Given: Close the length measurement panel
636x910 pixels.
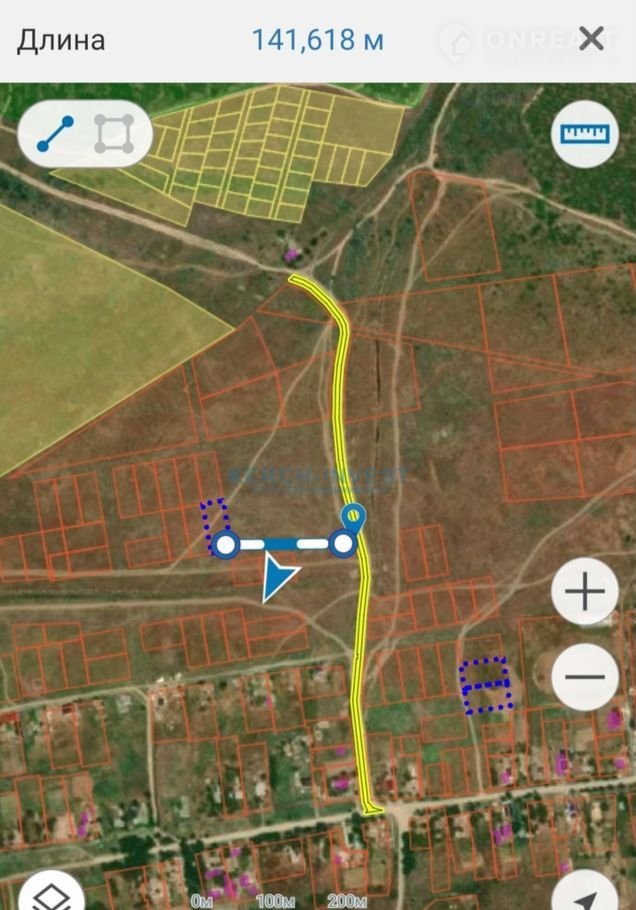Looking at the screenshot, I should [x=591, y=40].
